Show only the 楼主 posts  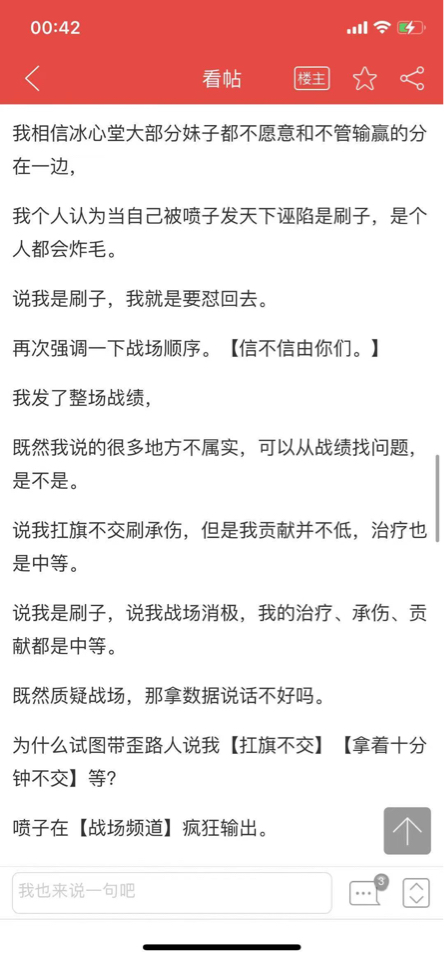pyautogui.click(x=312, y=78)
